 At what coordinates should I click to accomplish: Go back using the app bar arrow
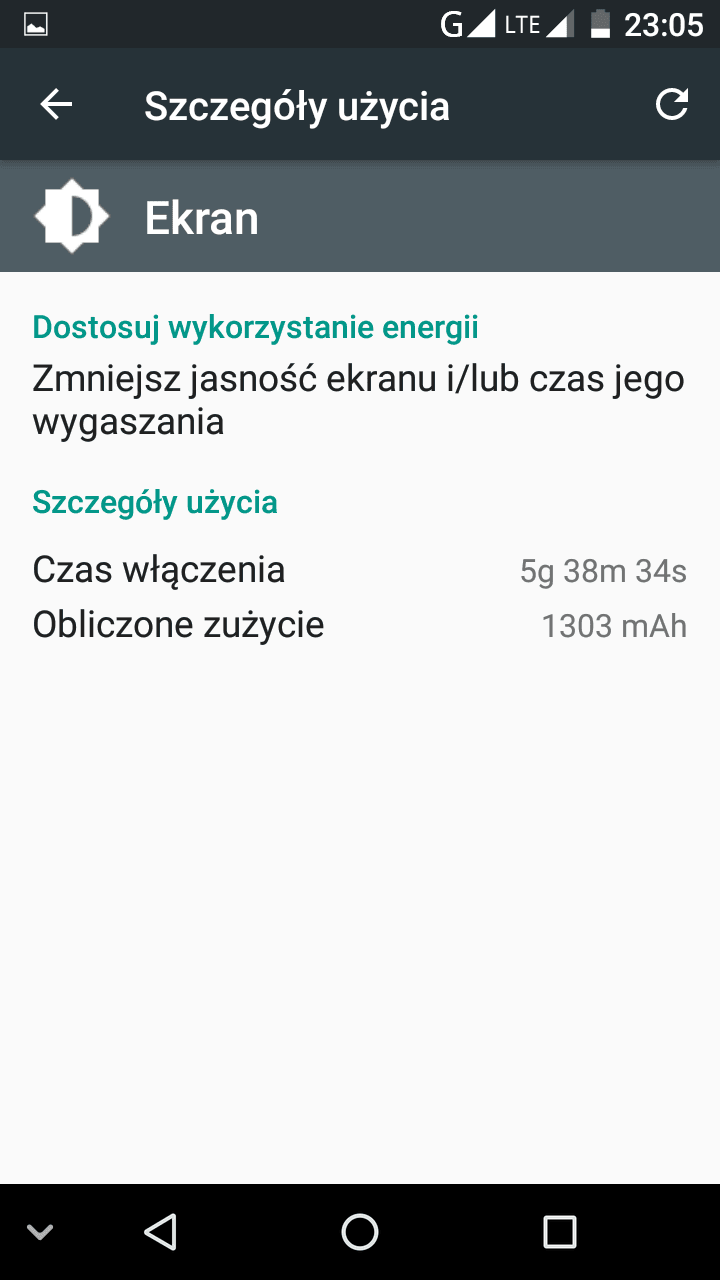pyautogui.click(x=56, y=105)
